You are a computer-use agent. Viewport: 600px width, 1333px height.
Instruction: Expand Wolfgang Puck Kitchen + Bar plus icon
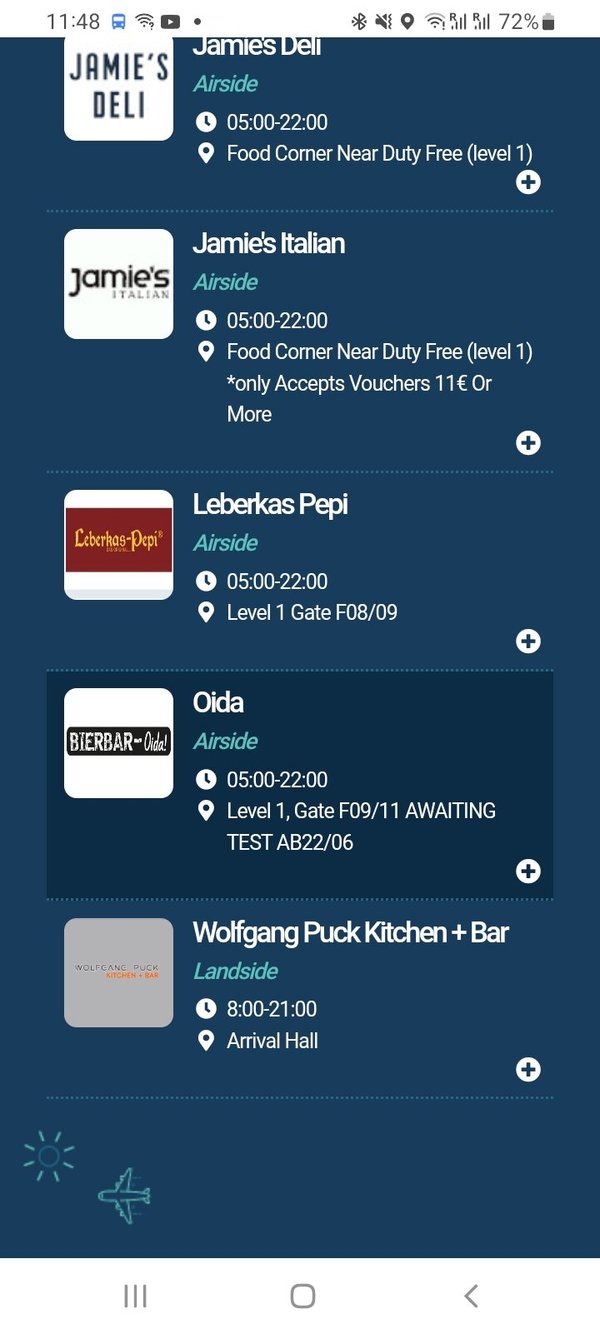click(528, 1070)
